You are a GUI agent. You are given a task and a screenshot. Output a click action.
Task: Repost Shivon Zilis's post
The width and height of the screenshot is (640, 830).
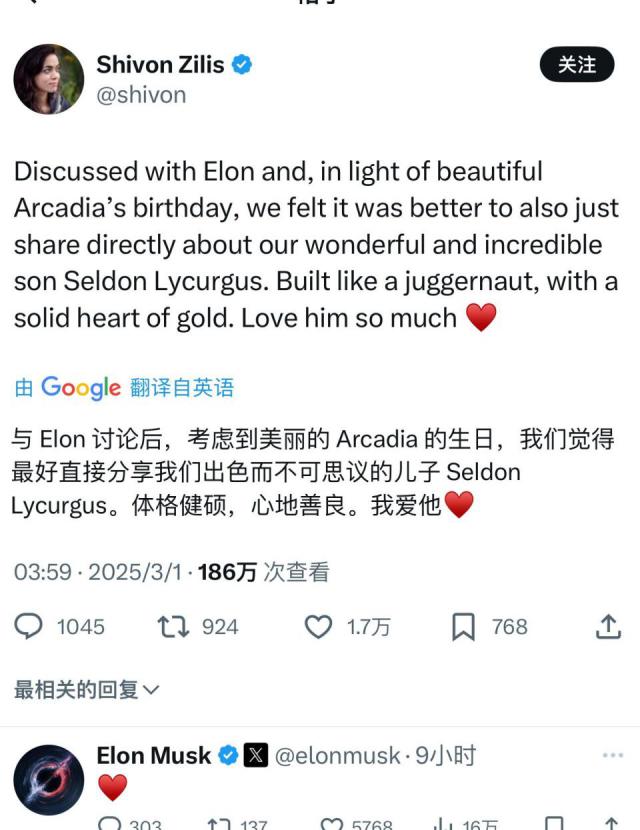(x=173, y=627)
